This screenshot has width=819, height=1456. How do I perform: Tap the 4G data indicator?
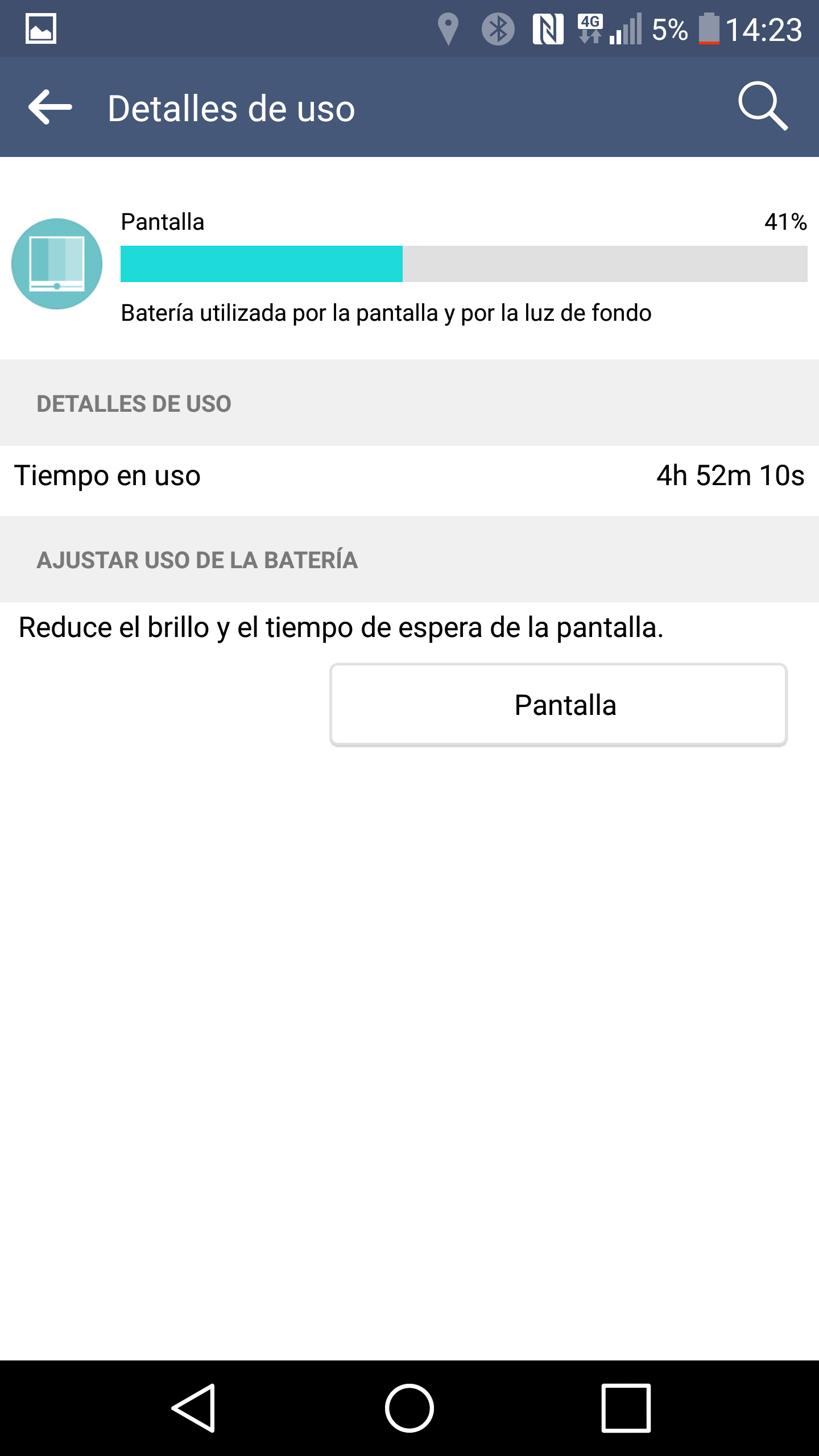[590, 27]
